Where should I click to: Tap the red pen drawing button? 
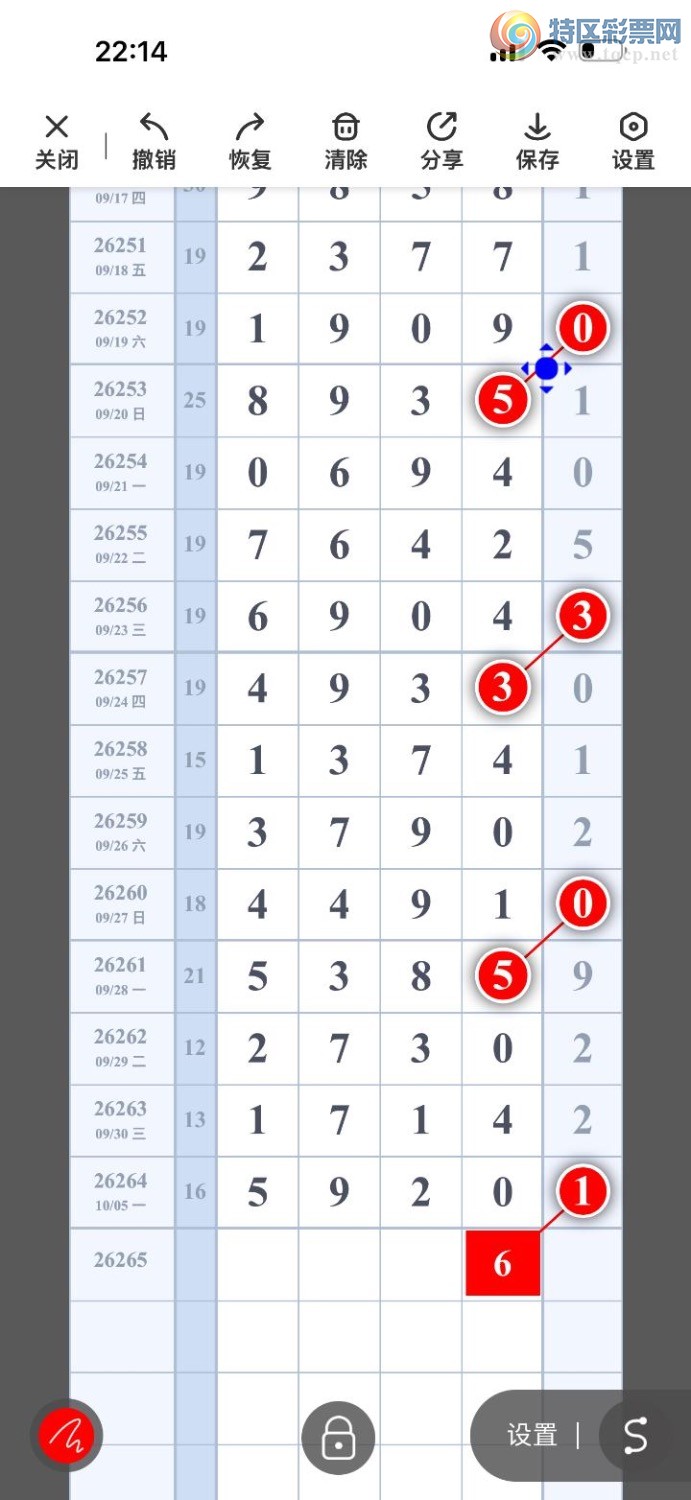click(66, 1437)
